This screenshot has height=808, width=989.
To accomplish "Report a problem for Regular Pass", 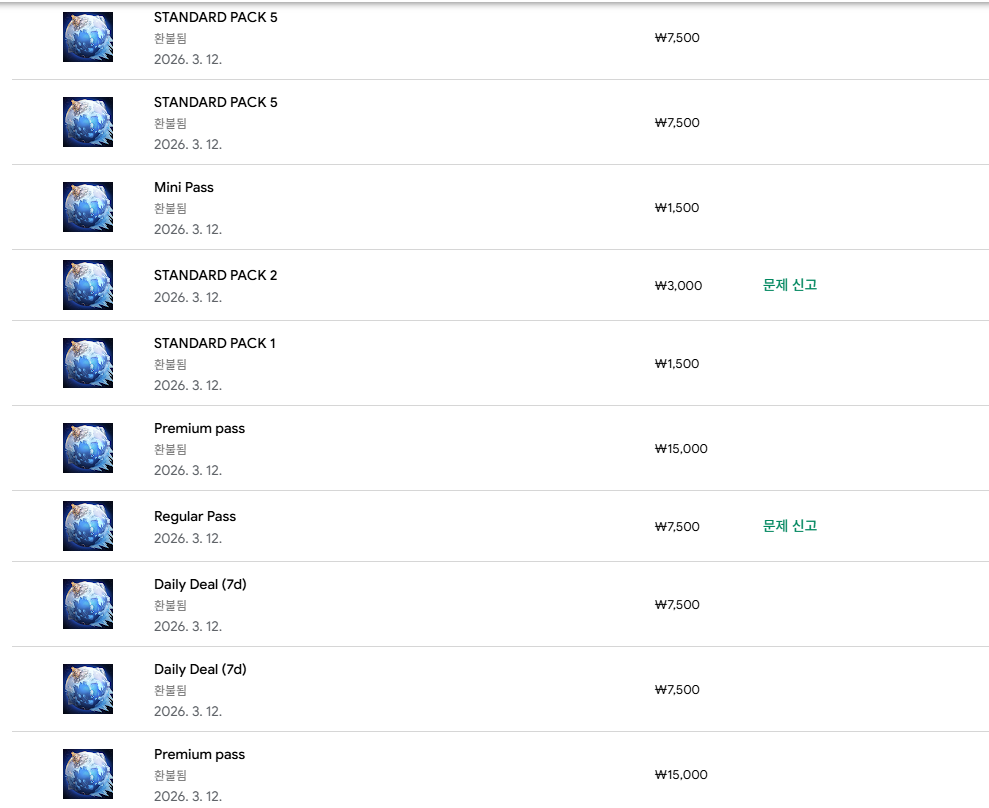I will [x=789, y=526].
